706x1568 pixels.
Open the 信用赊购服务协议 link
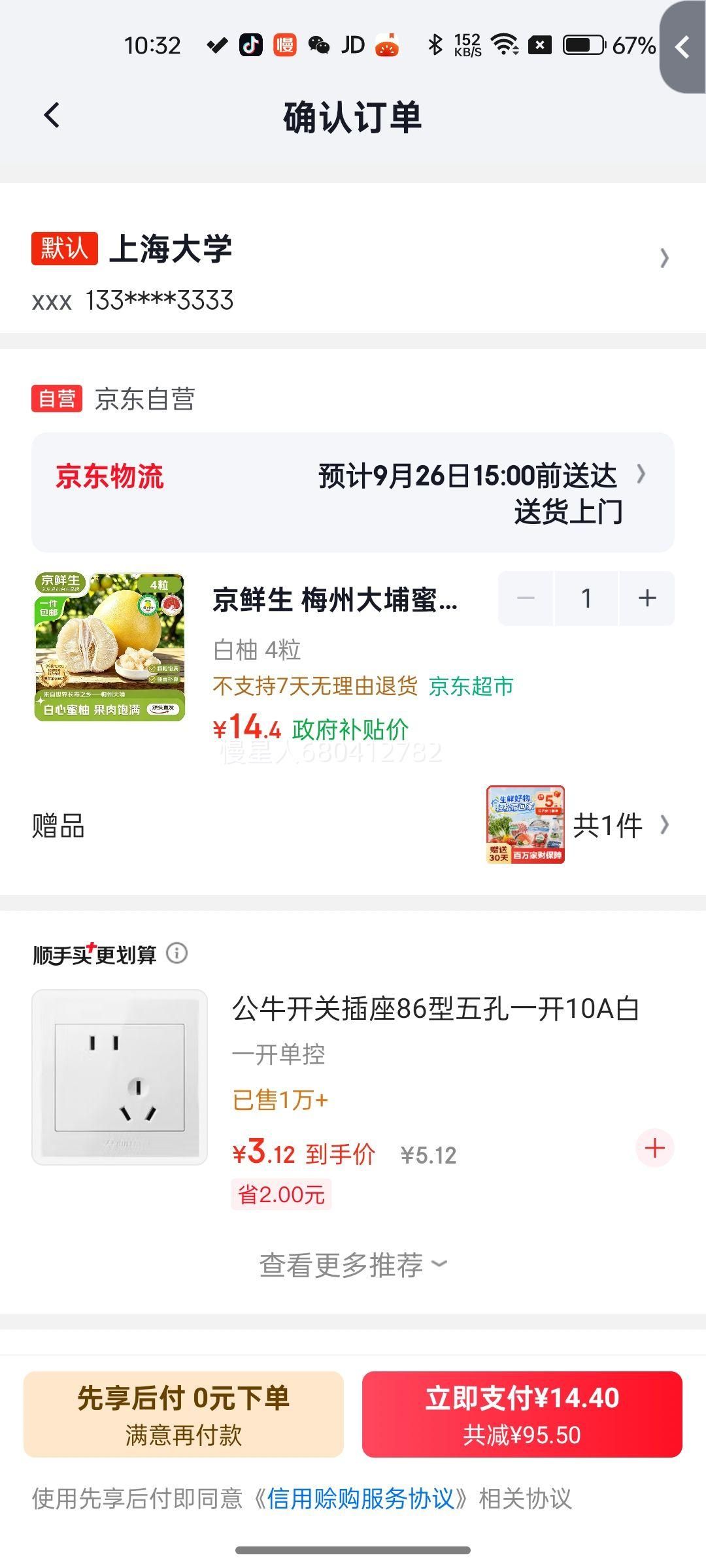tap(360, 1499)
